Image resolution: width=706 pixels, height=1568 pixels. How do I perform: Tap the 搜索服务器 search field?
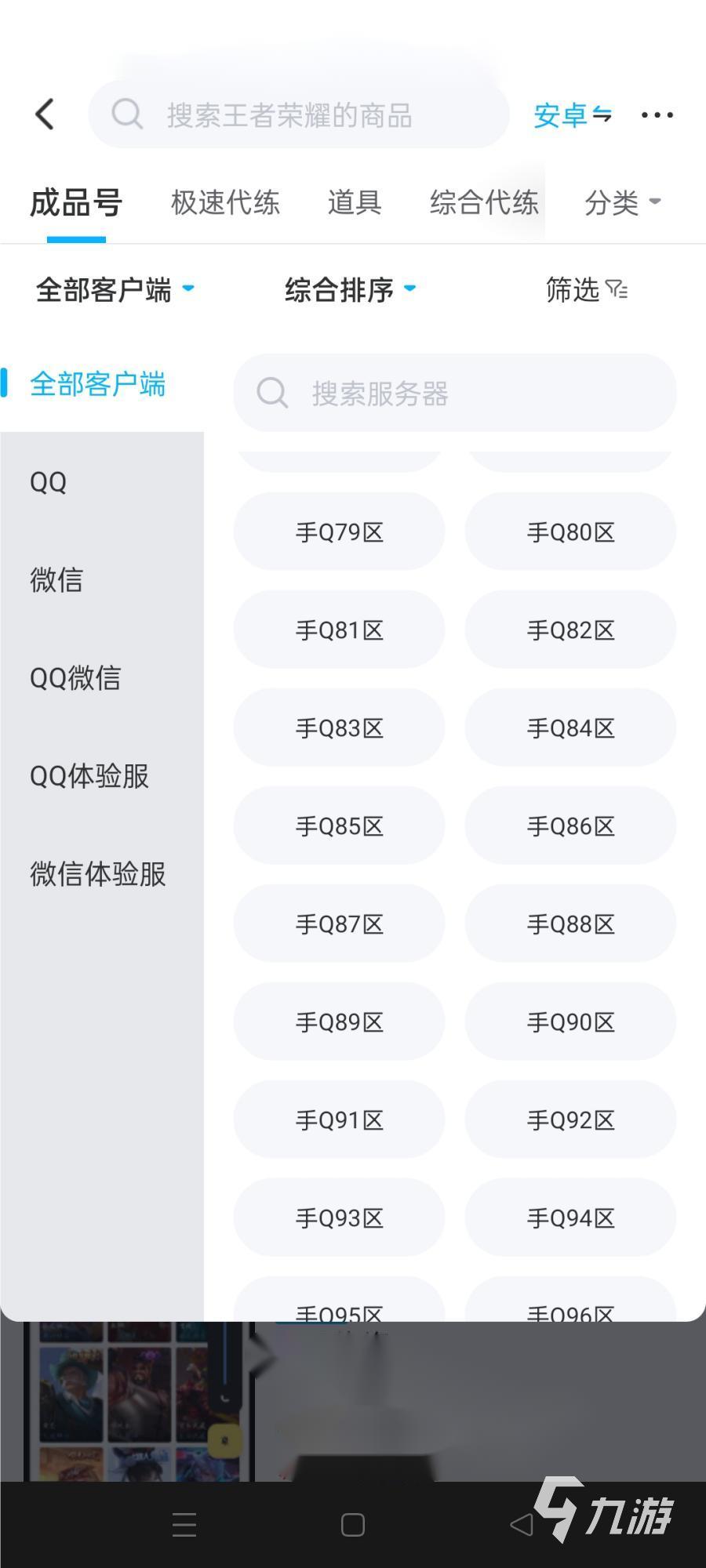pyautogui.click(x=455, y=393)
